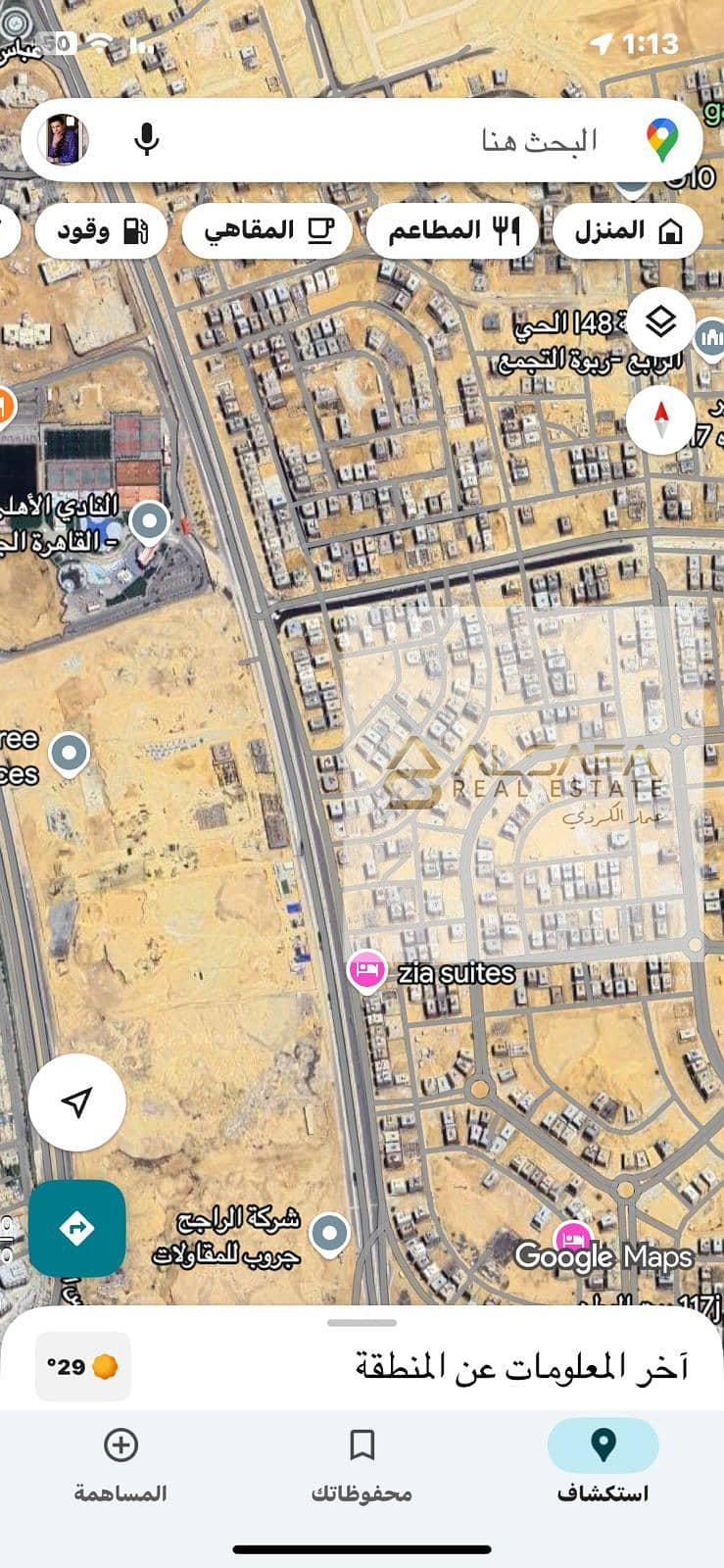
Task: Open the شركة الراجح جروب للمقاولات pin
Action: click(x=330, y=1232)
